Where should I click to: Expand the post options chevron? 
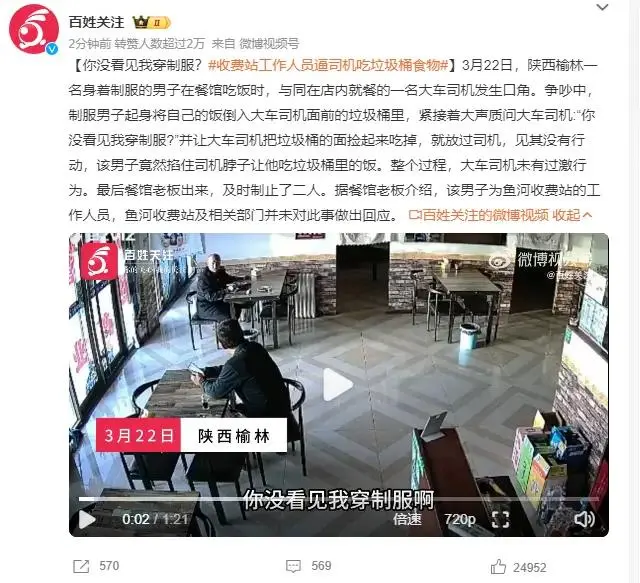[601, 8]
